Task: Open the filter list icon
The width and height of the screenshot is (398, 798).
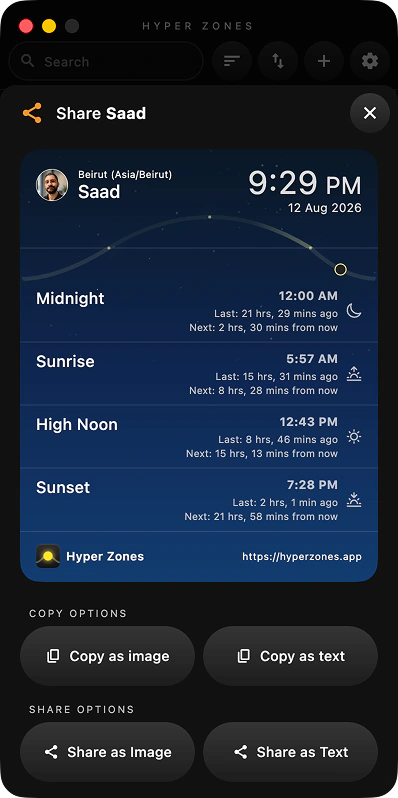Action: tap(232, 62)
